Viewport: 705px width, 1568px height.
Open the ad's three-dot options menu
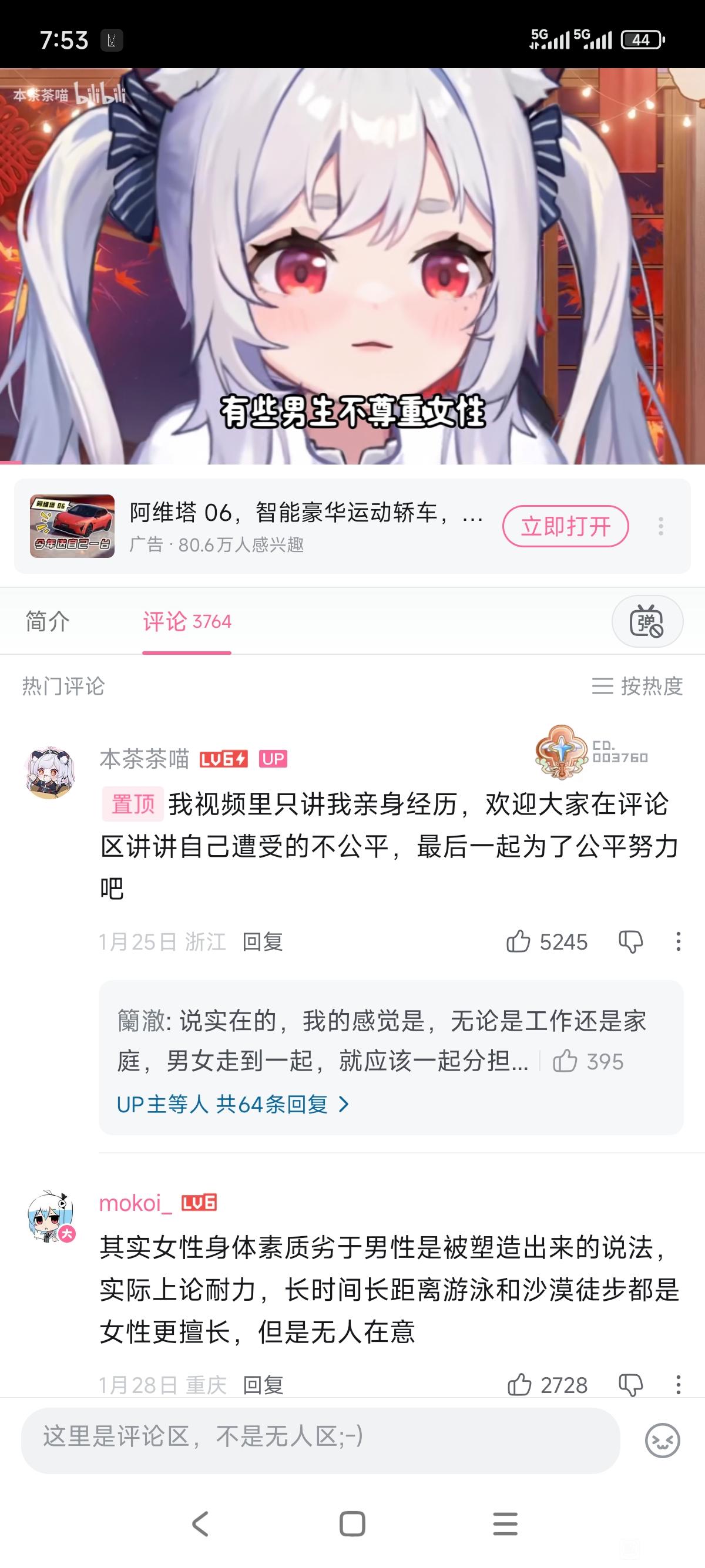click(660, 526)
